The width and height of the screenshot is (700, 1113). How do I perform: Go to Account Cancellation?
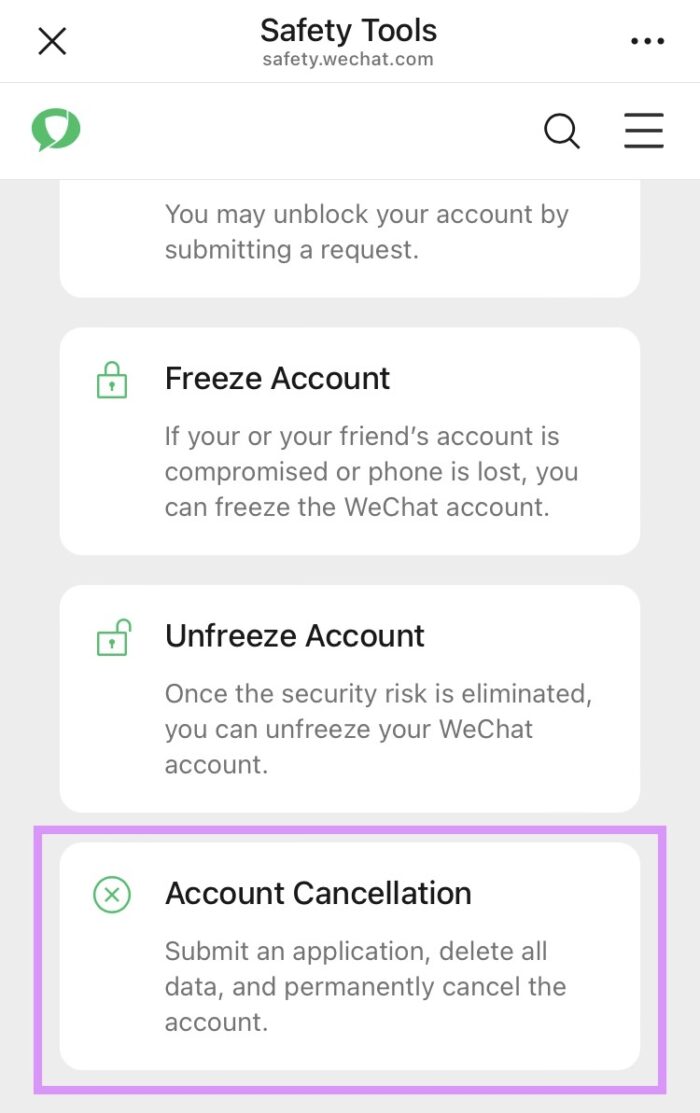(350, 955)
